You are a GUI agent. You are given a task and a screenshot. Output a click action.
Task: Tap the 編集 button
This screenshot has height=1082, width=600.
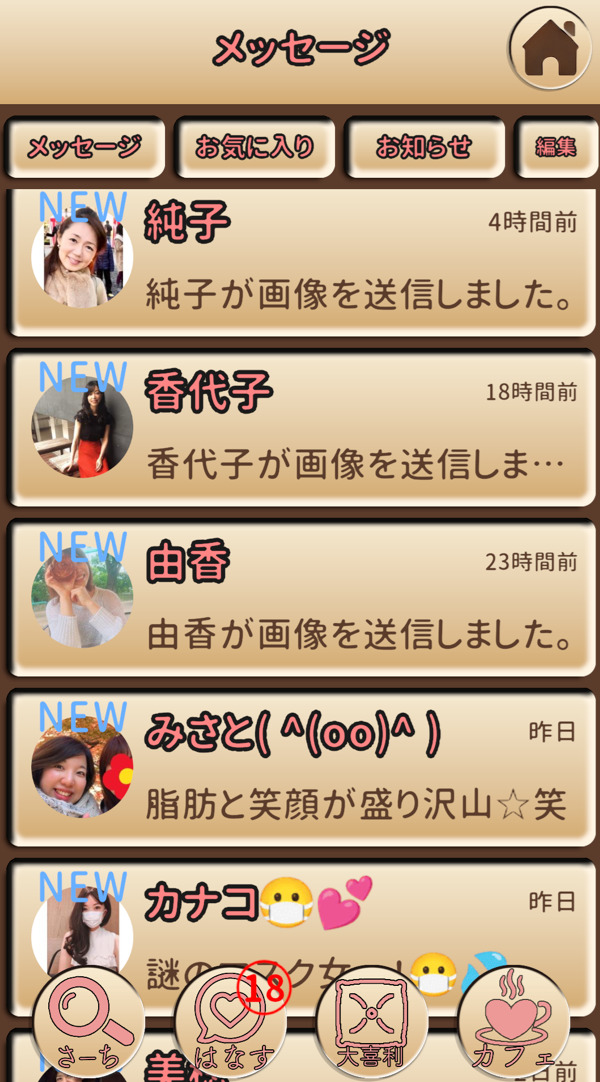click(556, 148)
